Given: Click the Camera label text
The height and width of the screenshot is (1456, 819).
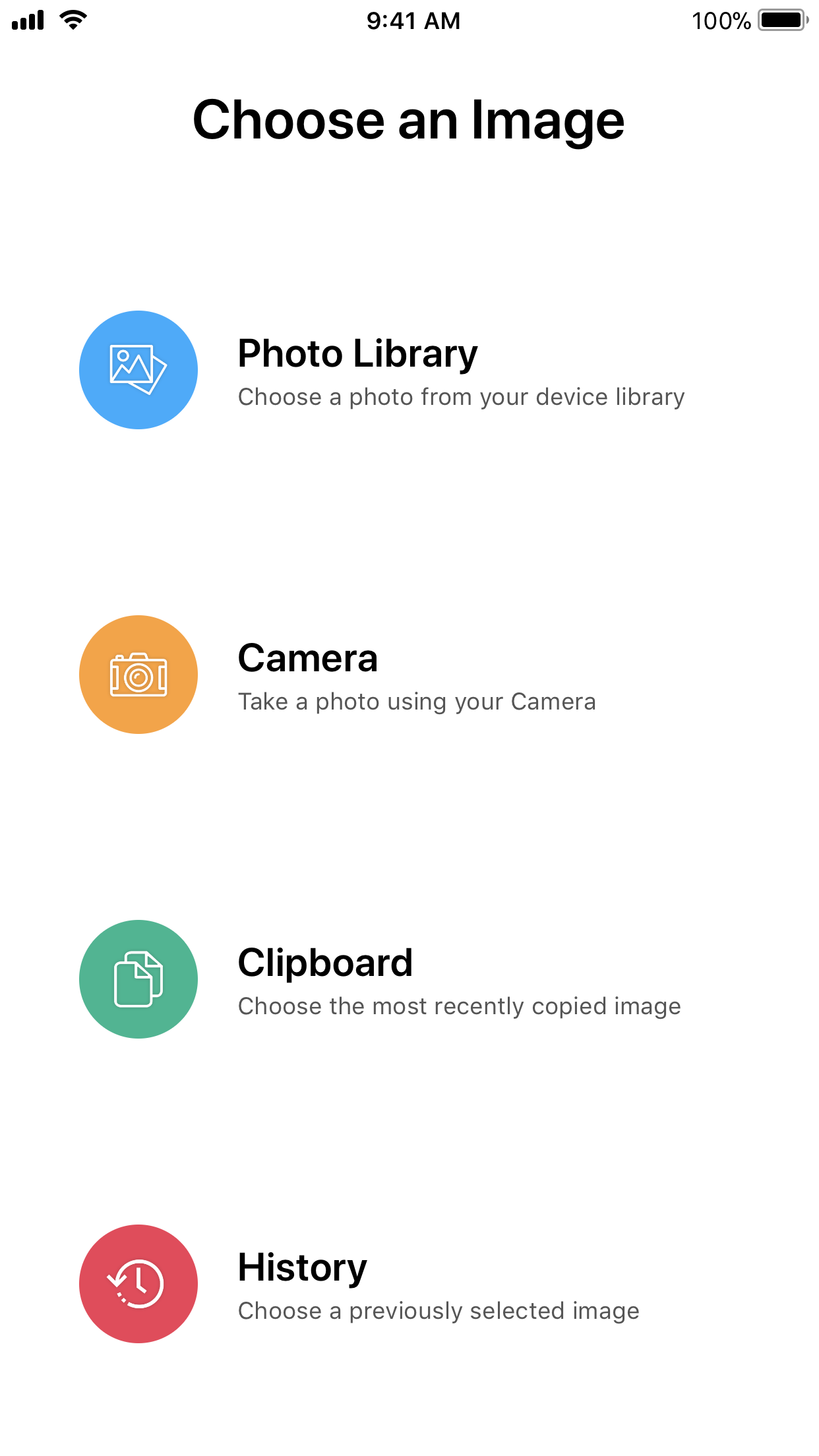Looking at the screenshot, I should [308, 658].
